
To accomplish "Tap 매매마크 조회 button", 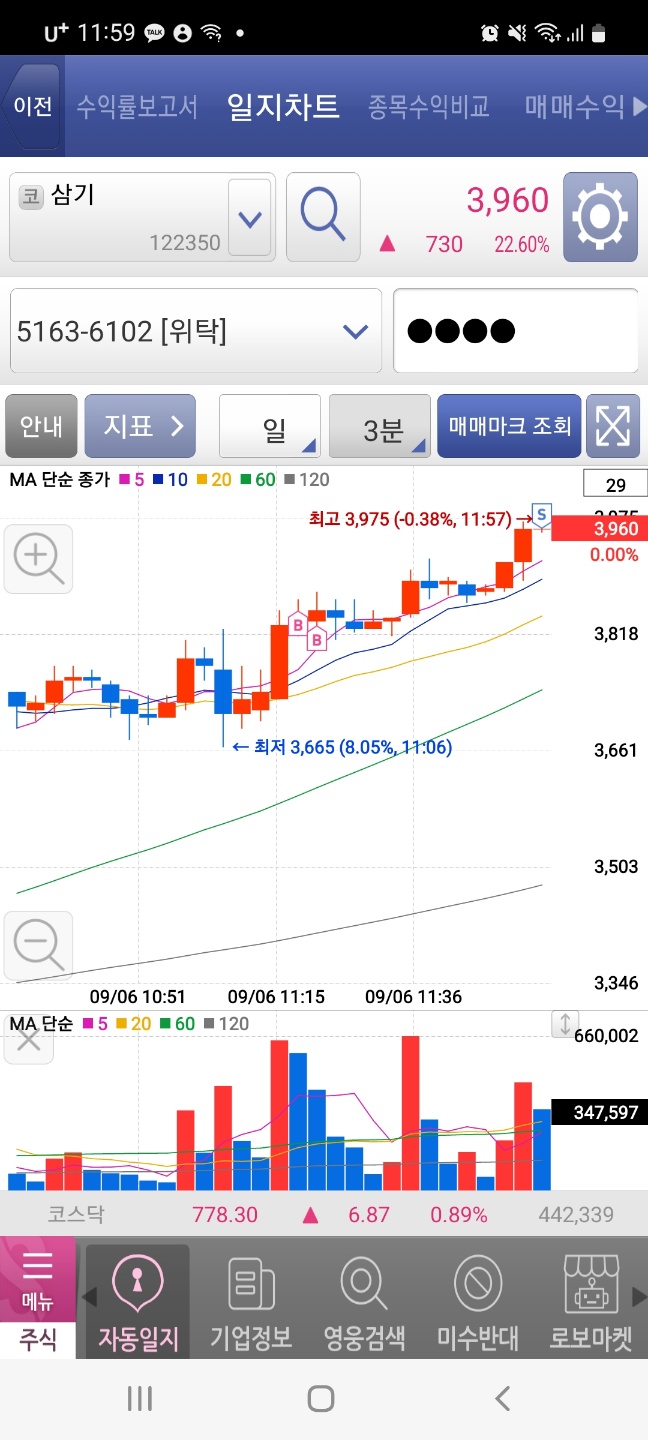I will coord(509,426).
